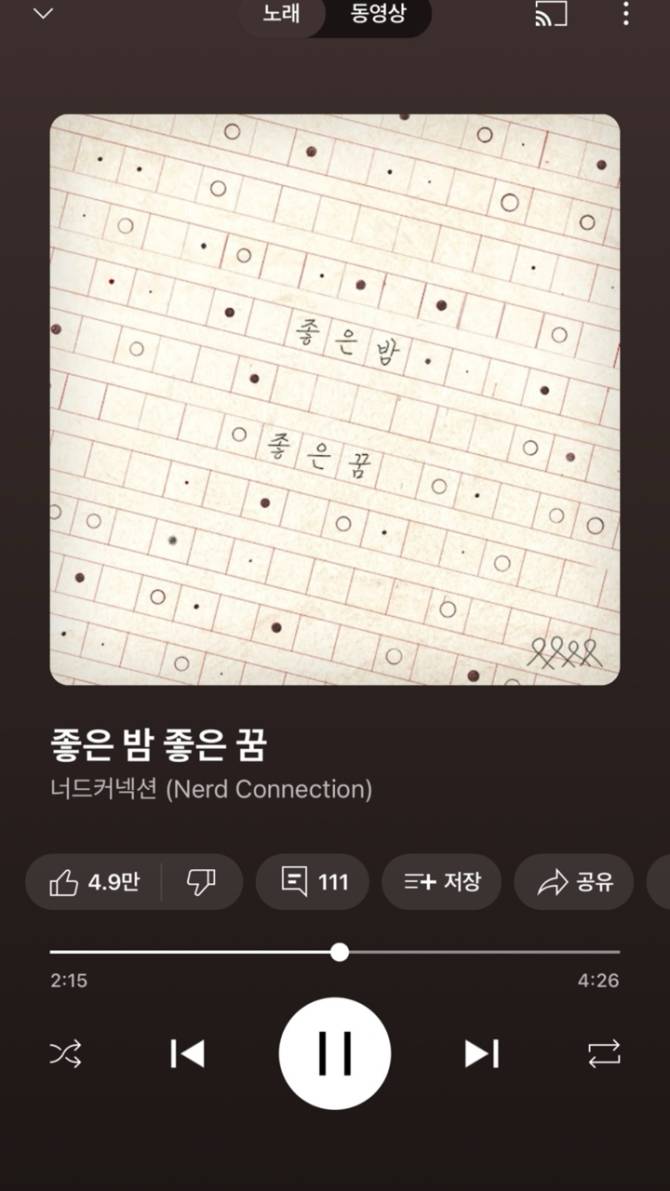
Task: Switch to the 노래 tab
Action: [282, 15]
